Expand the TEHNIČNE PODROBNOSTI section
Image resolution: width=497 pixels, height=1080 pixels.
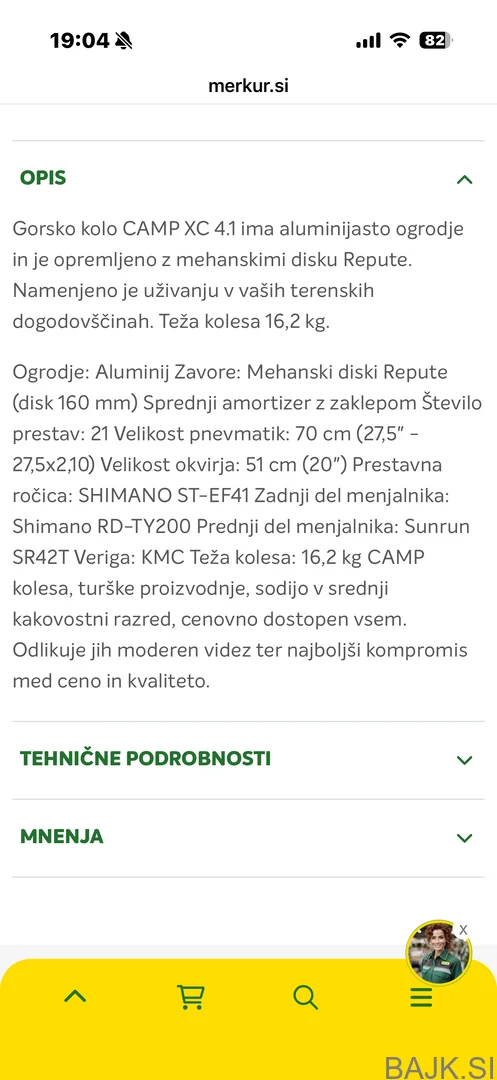248,760
